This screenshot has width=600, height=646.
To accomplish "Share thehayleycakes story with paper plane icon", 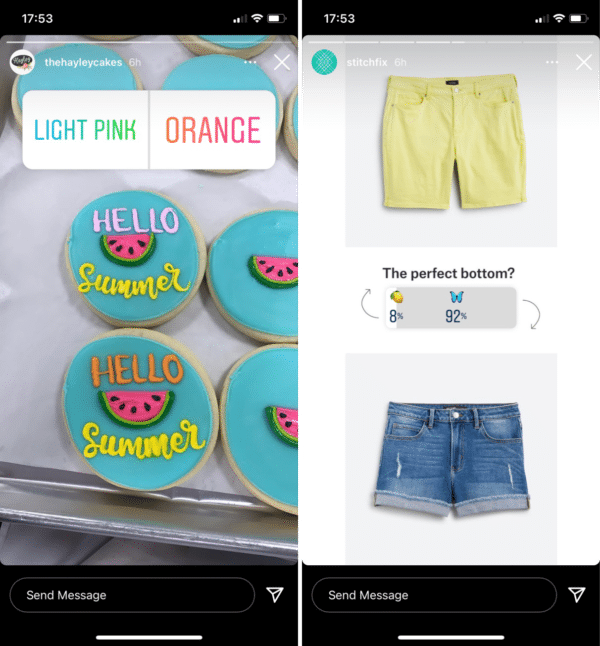I will click(x=275, y=595).
